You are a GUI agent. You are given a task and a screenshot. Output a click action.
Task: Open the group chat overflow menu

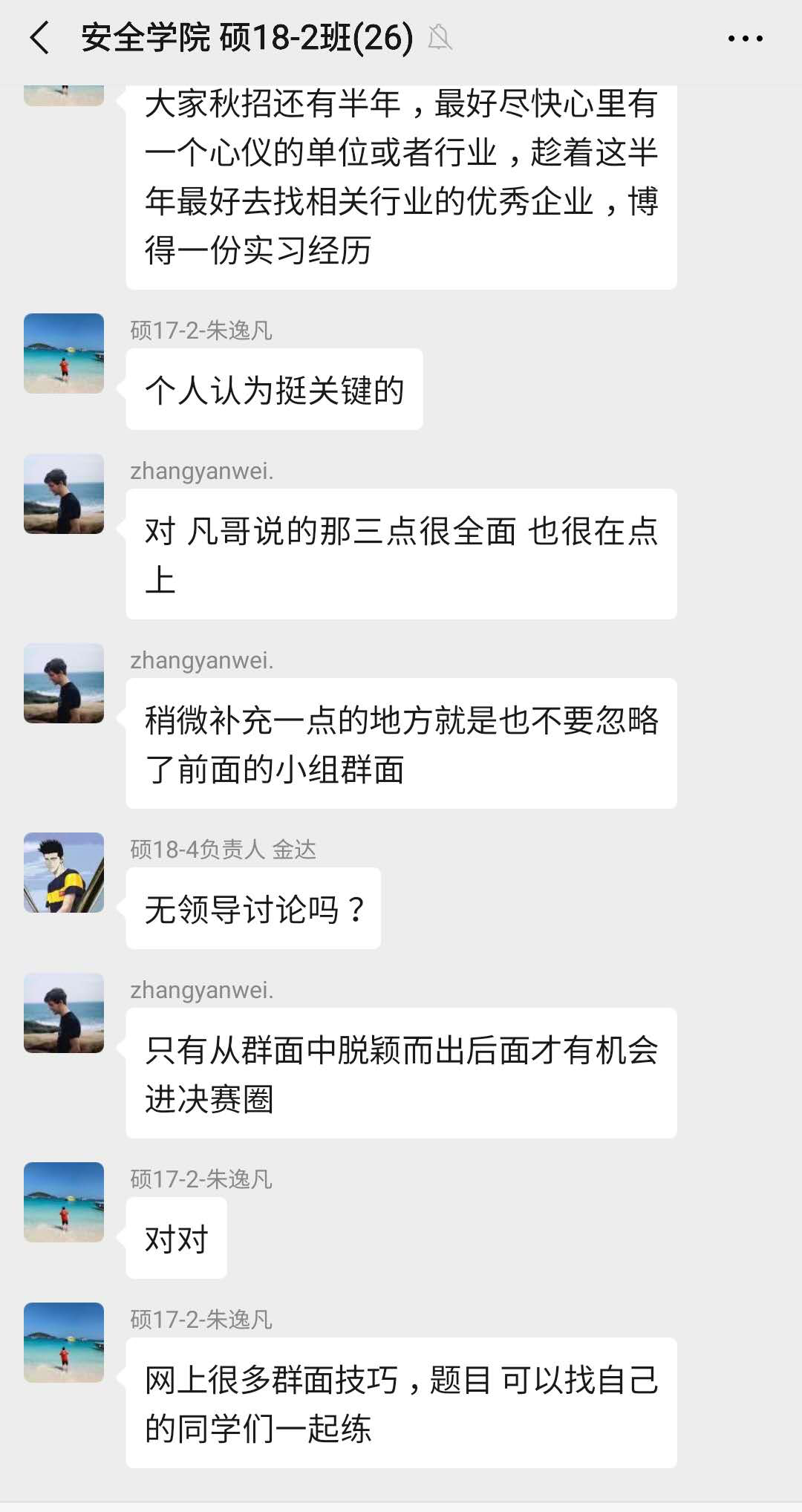[x=745, y=38]
